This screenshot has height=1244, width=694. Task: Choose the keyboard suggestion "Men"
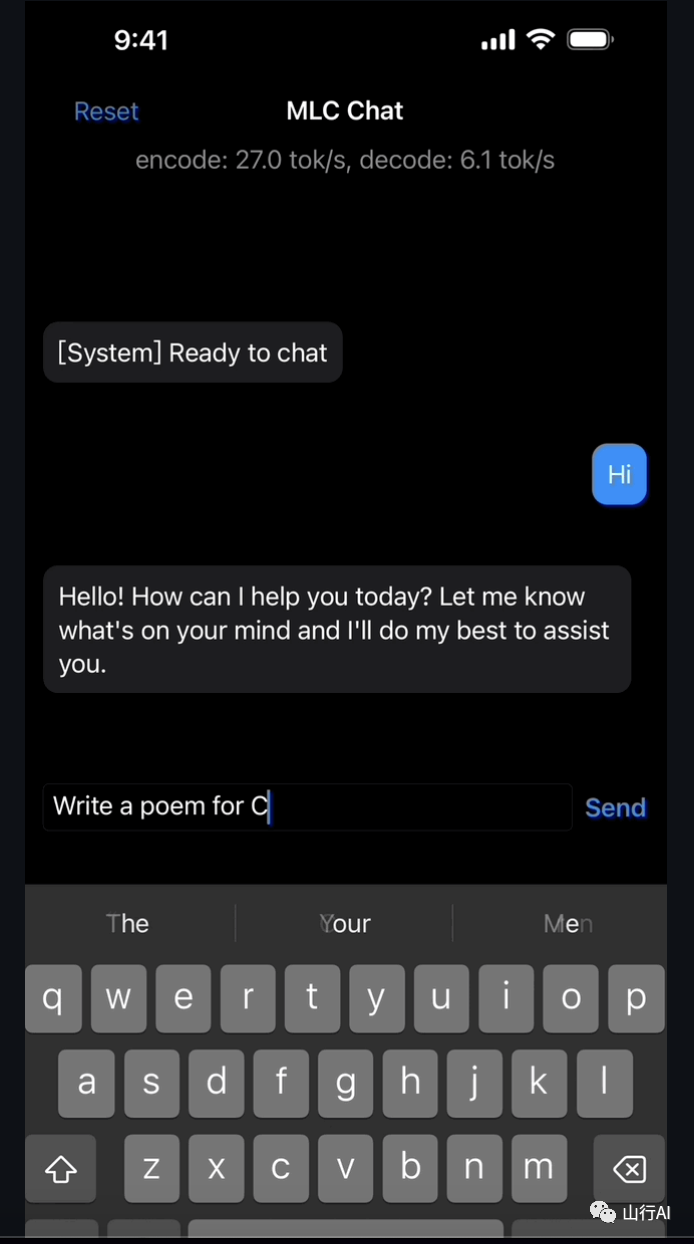(x=567, y=923)
